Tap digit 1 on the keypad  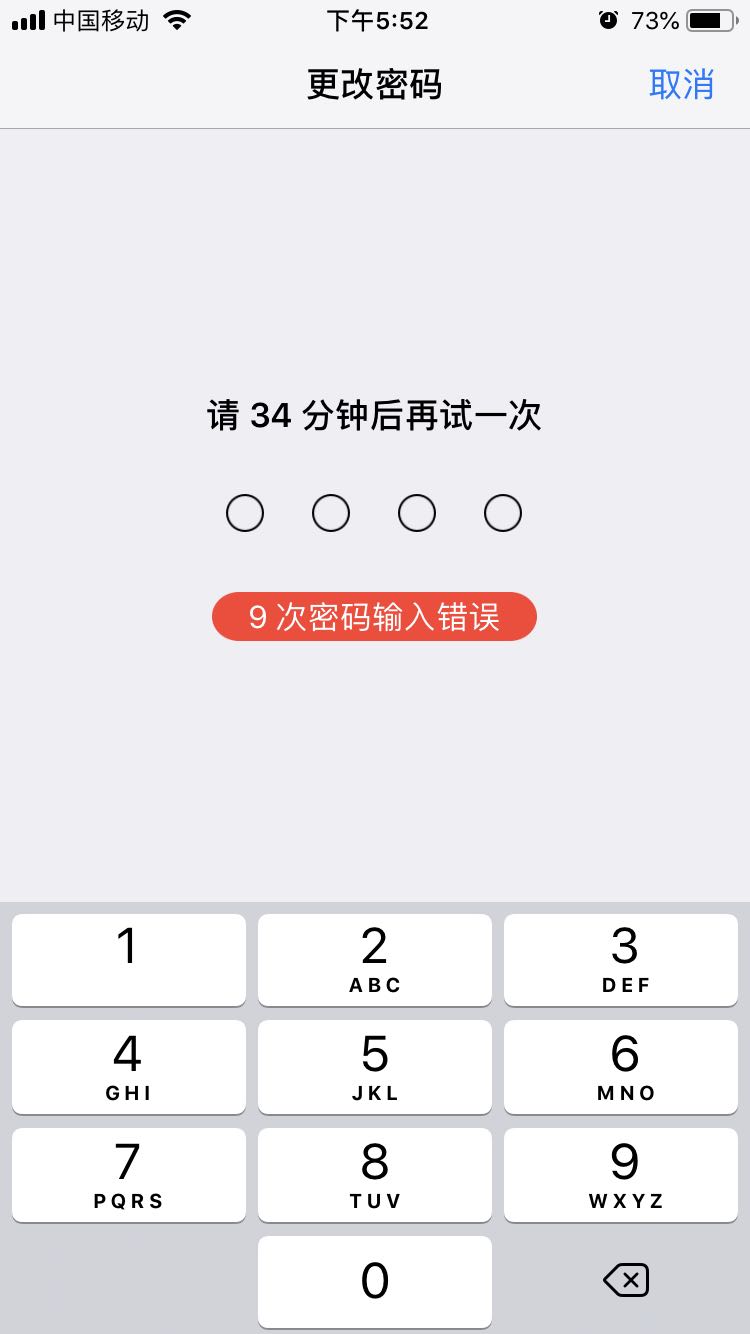point(129,959)
